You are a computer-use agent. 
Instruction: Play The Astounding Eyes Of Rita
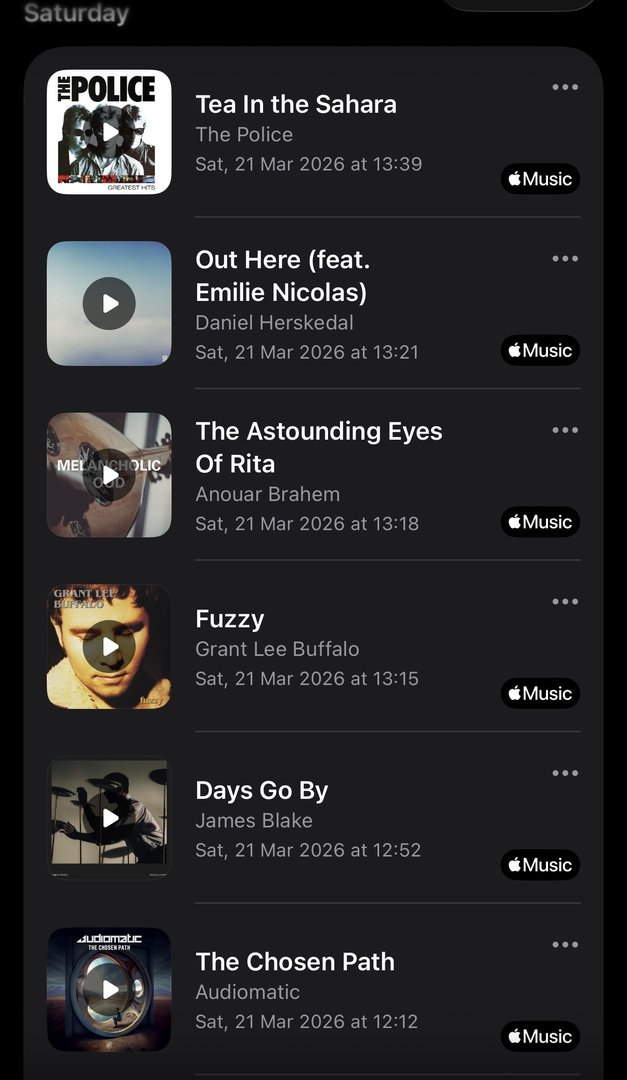pyautogui.click(x=109, y=475)
